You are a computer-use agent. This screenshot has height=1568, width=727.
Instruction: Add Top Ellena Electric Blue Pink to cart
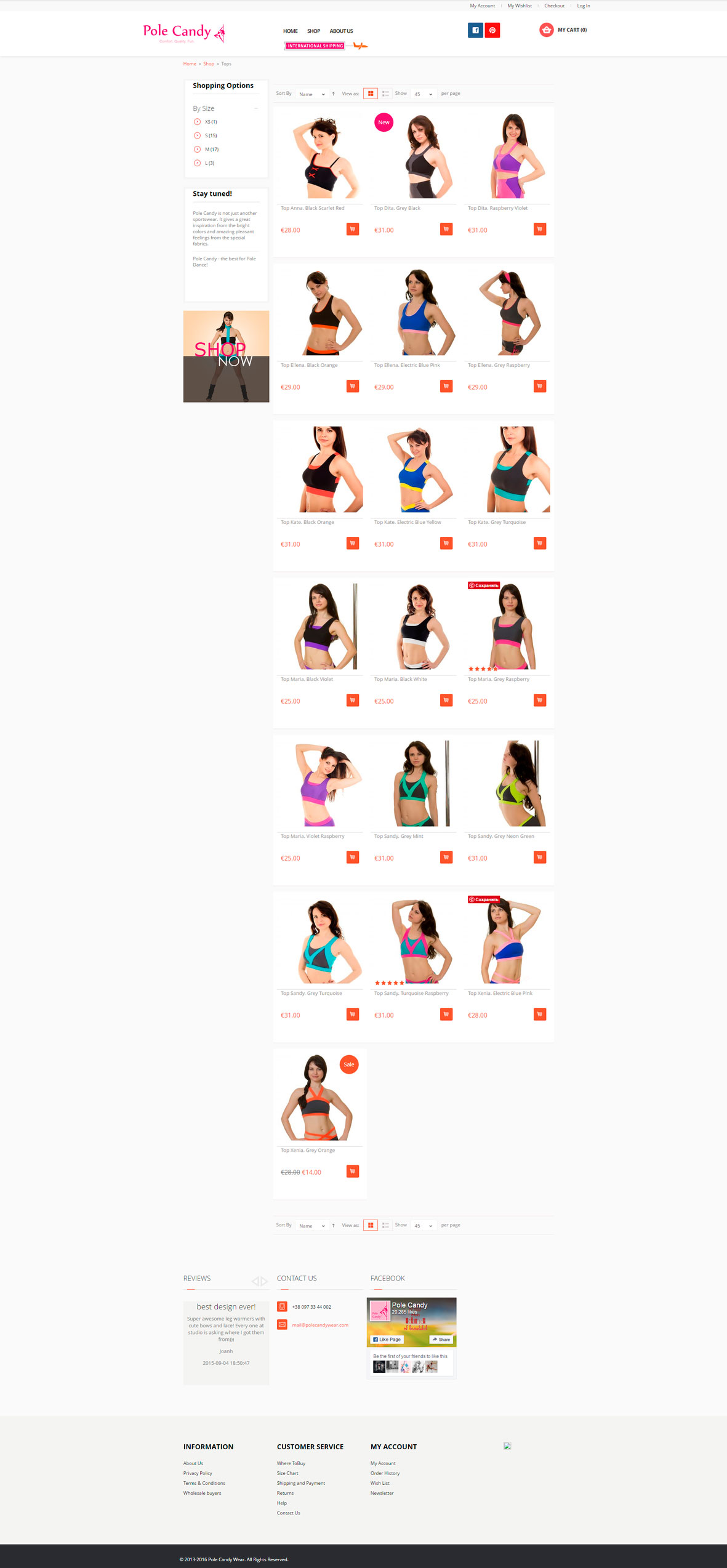pyautogui.click(x=446, y=387)
